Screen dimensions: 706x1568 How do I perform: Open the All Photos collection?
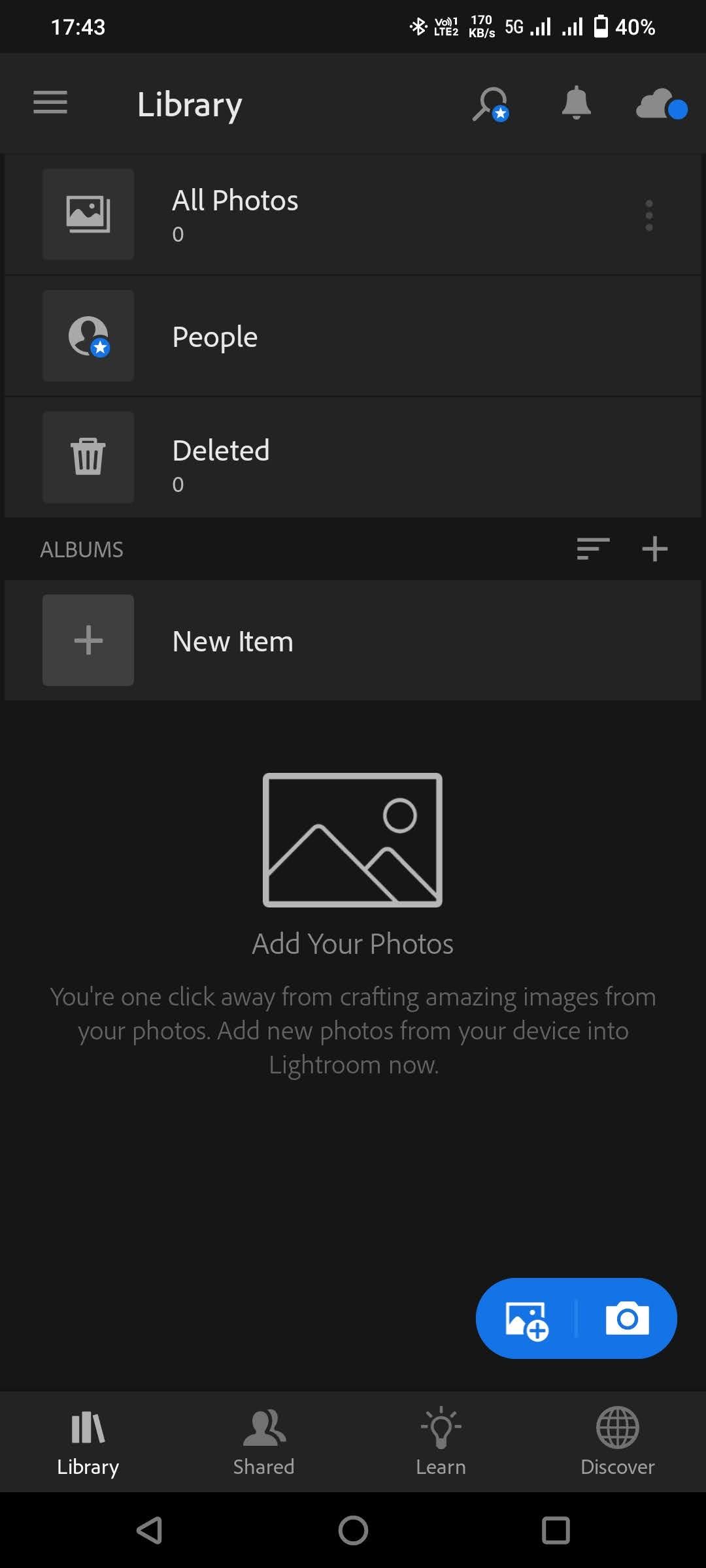(x=235, y=214)
